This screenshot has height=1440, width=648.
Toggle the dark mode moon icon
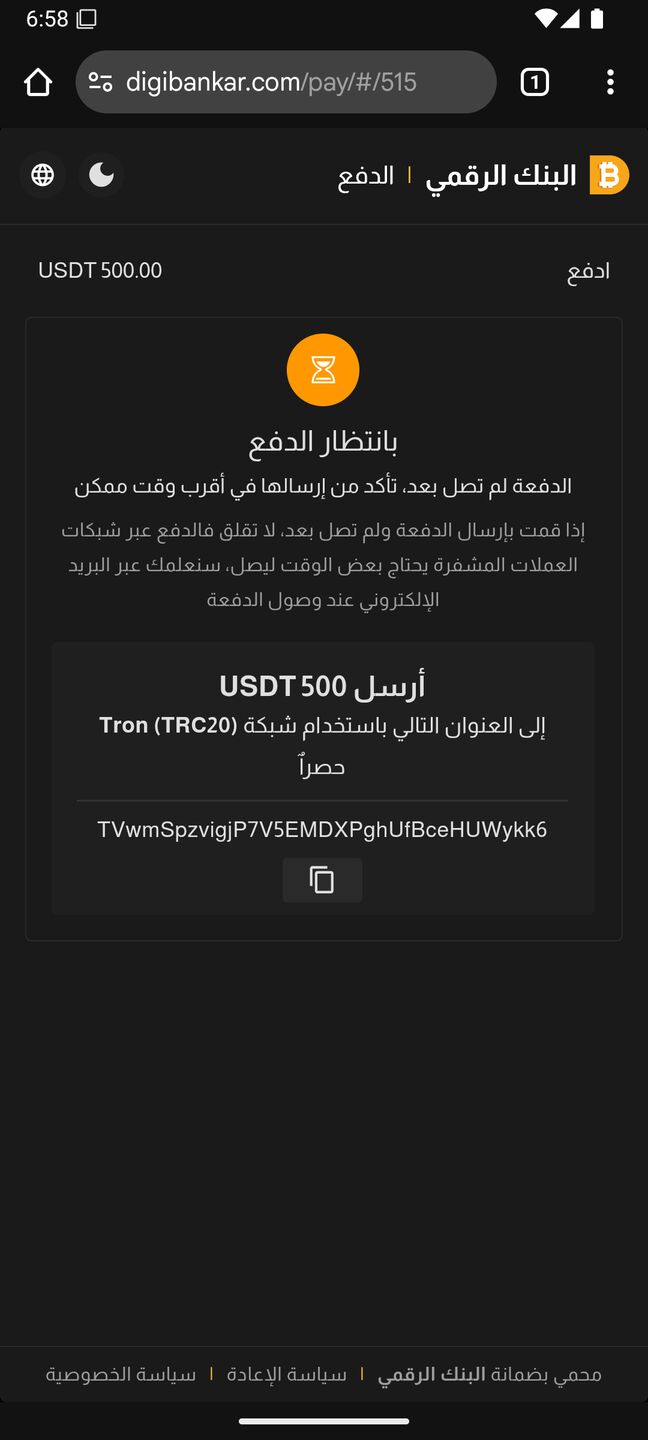click(101, 175)
